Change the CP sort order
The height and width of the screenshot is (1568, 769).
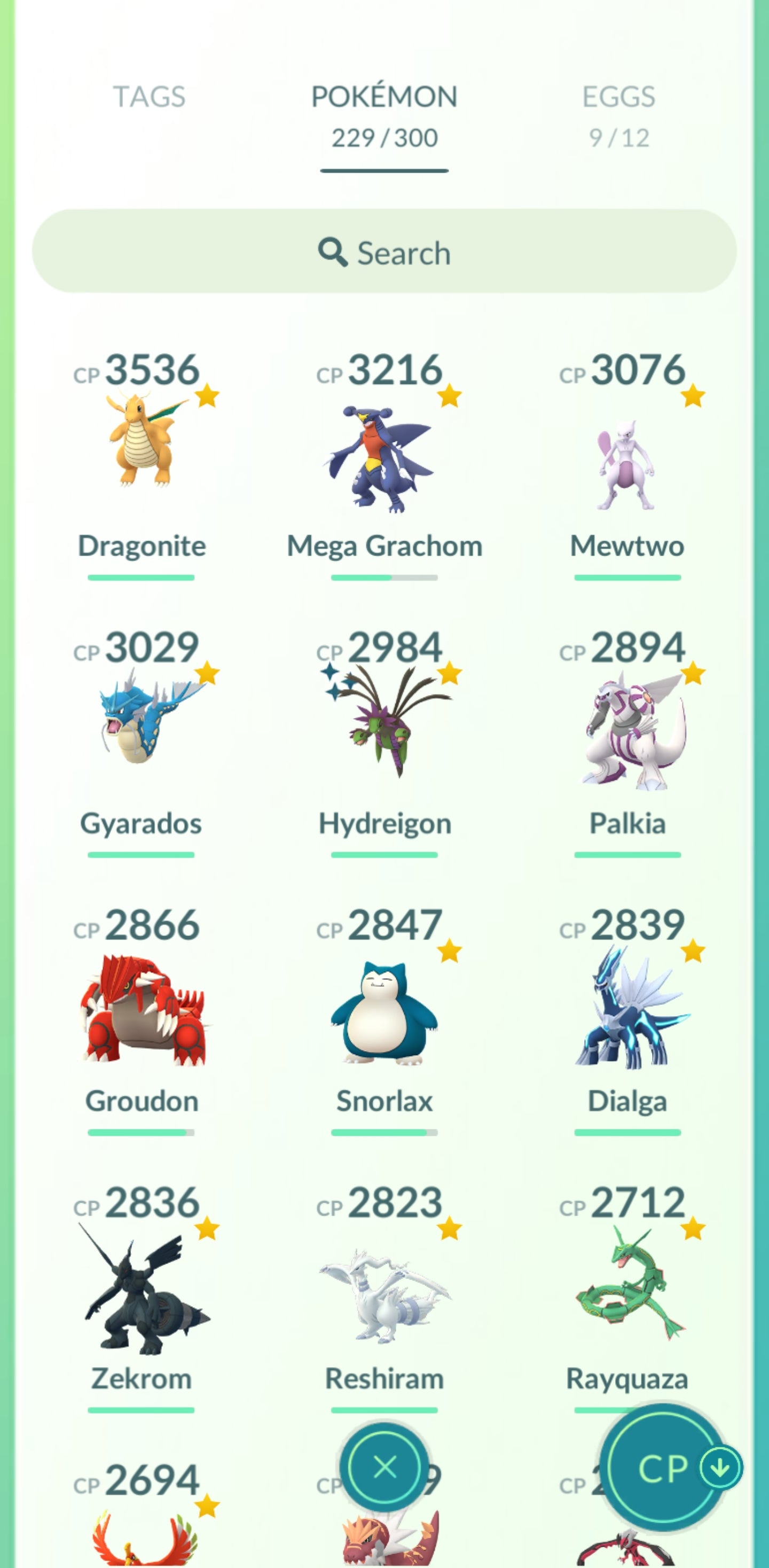coord(669,1468)
